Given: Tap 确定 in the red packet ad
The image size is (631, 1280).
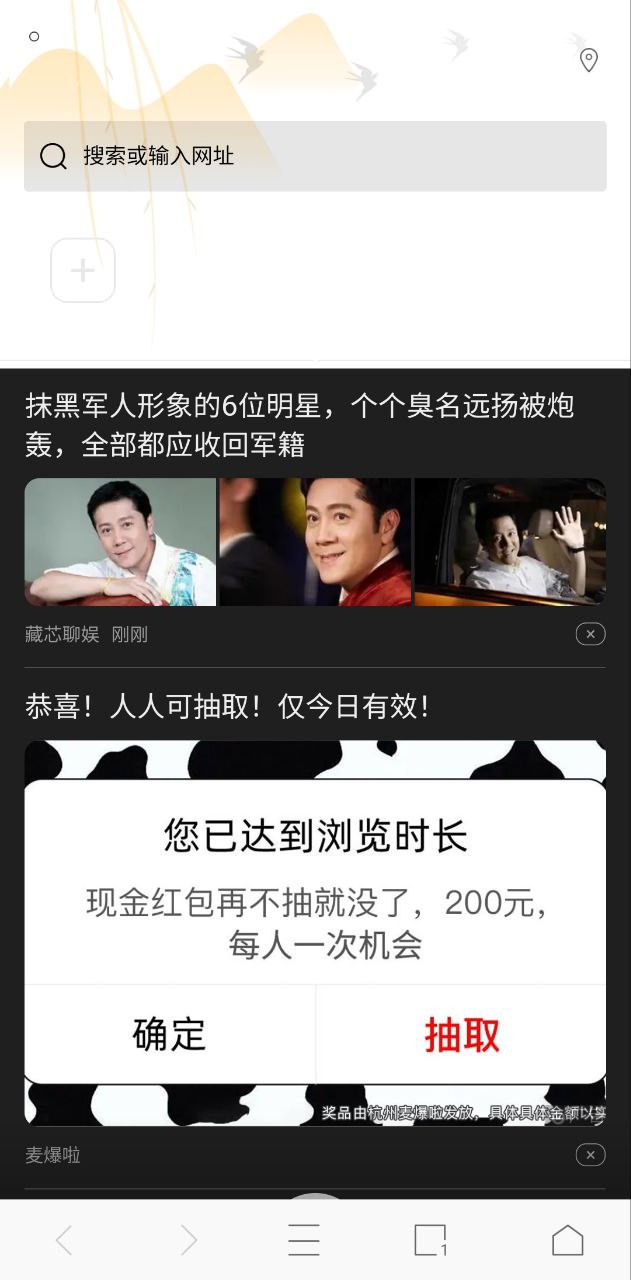Looking at the screenshot, I should tap(169, 1034).
